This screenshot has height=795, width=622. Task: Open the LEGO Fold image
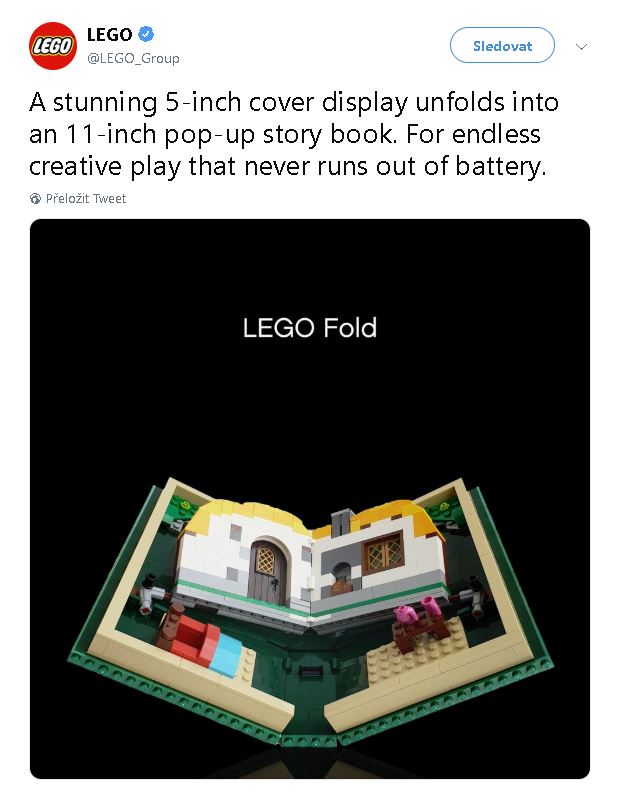310,498
